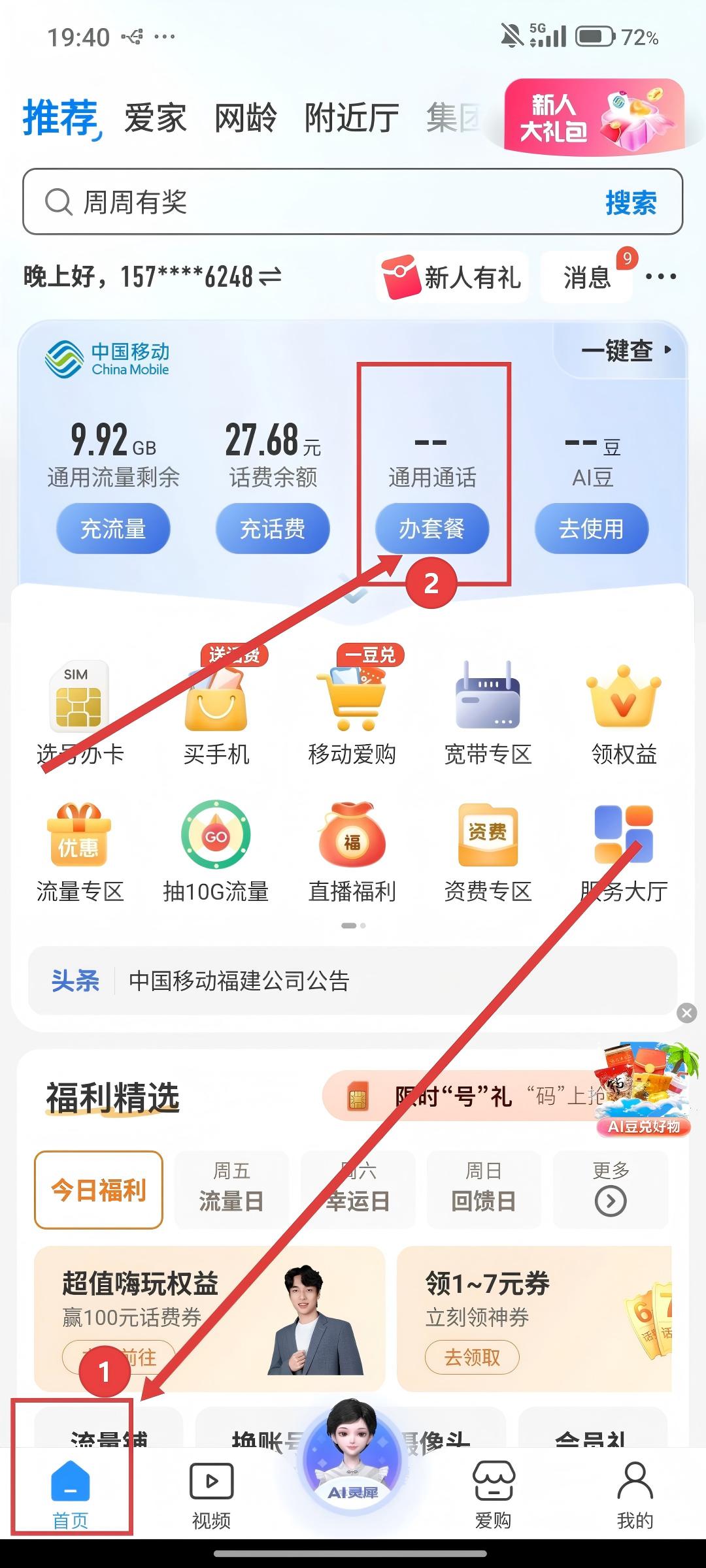Open 一键查 quick query
The image size is (706, 1568).
(x=626, y=351)
